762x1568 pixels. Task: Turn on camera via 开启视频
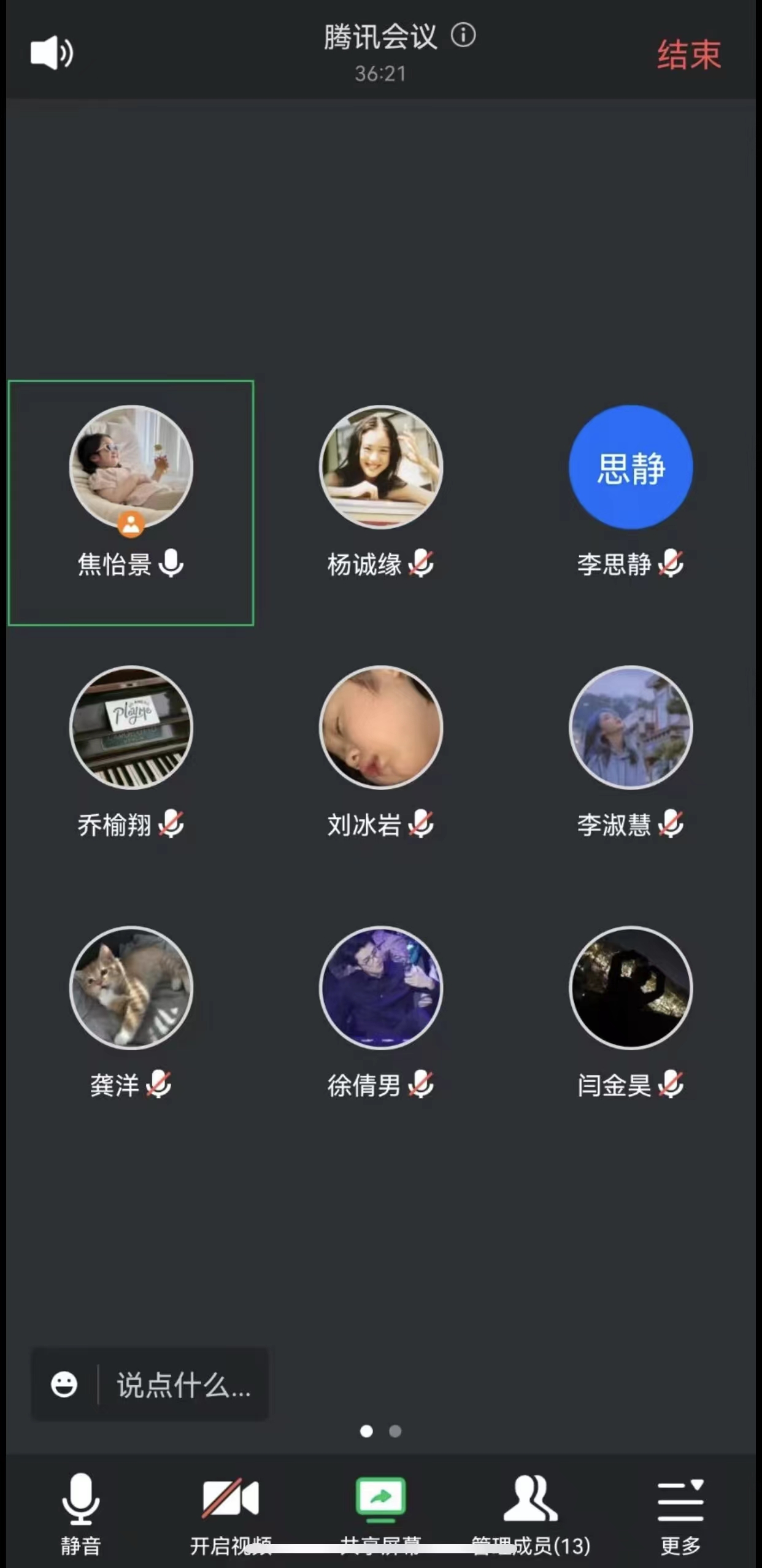tap(231, 1513)
